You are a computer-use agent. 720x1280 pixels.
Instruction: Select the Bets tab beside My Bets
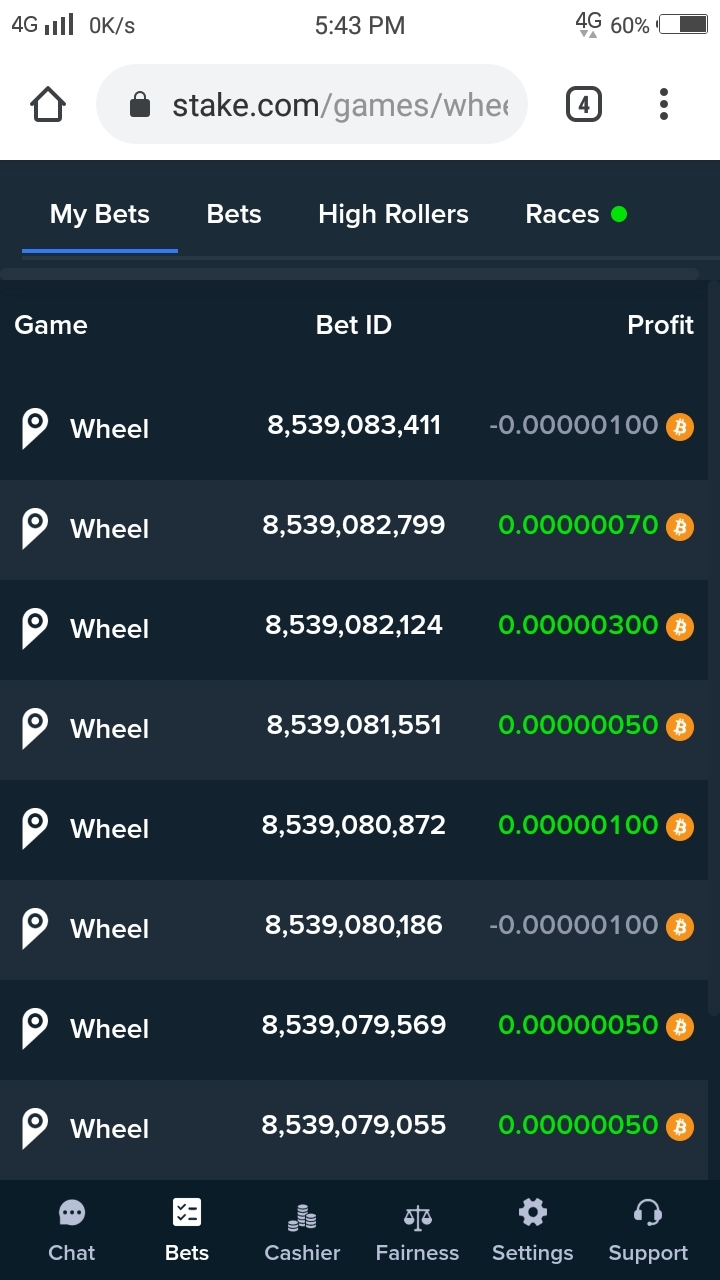(x=233, y=214)
